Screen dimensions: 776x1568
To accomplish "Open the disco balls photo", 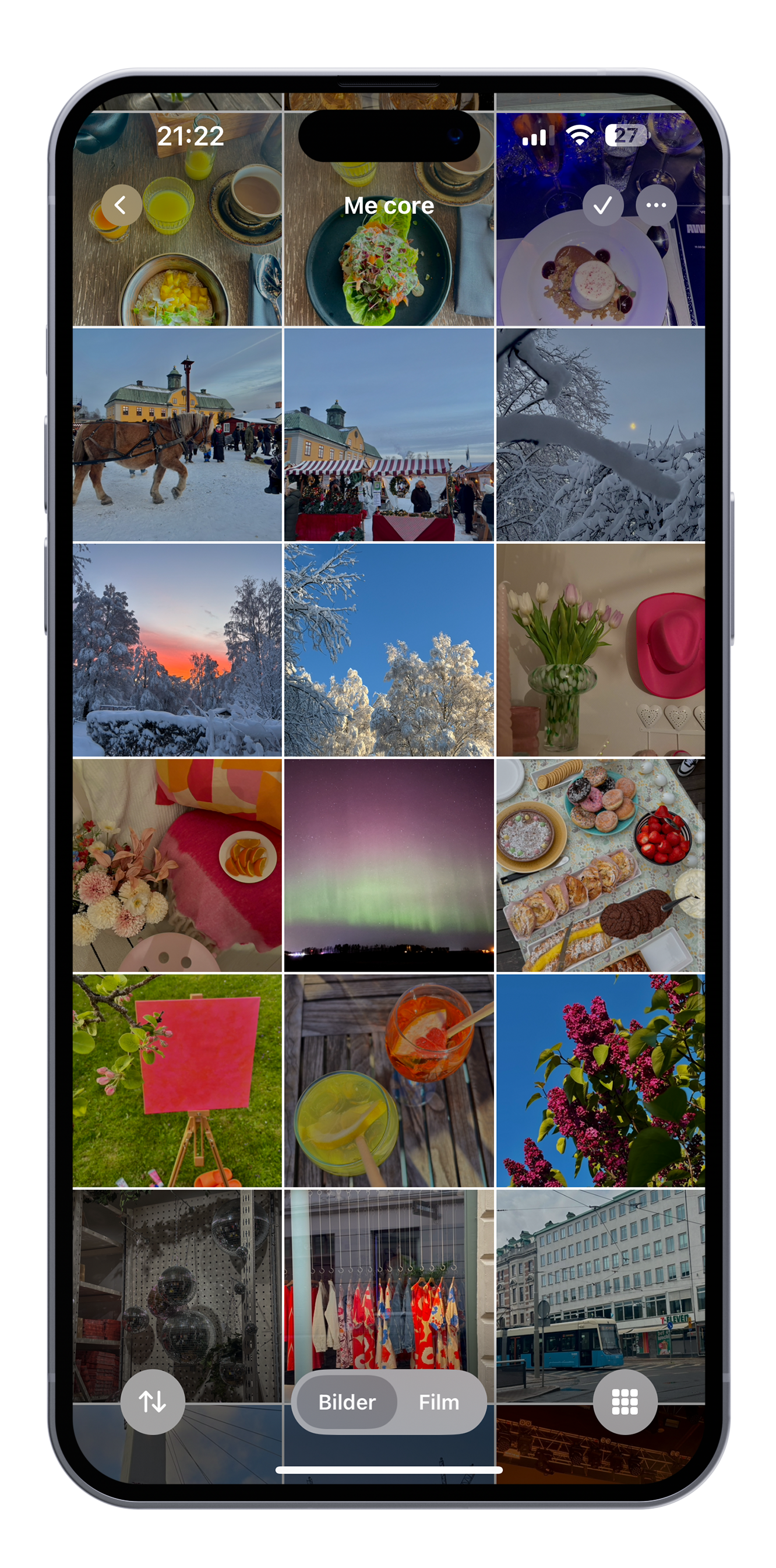I will [177, 1278].
